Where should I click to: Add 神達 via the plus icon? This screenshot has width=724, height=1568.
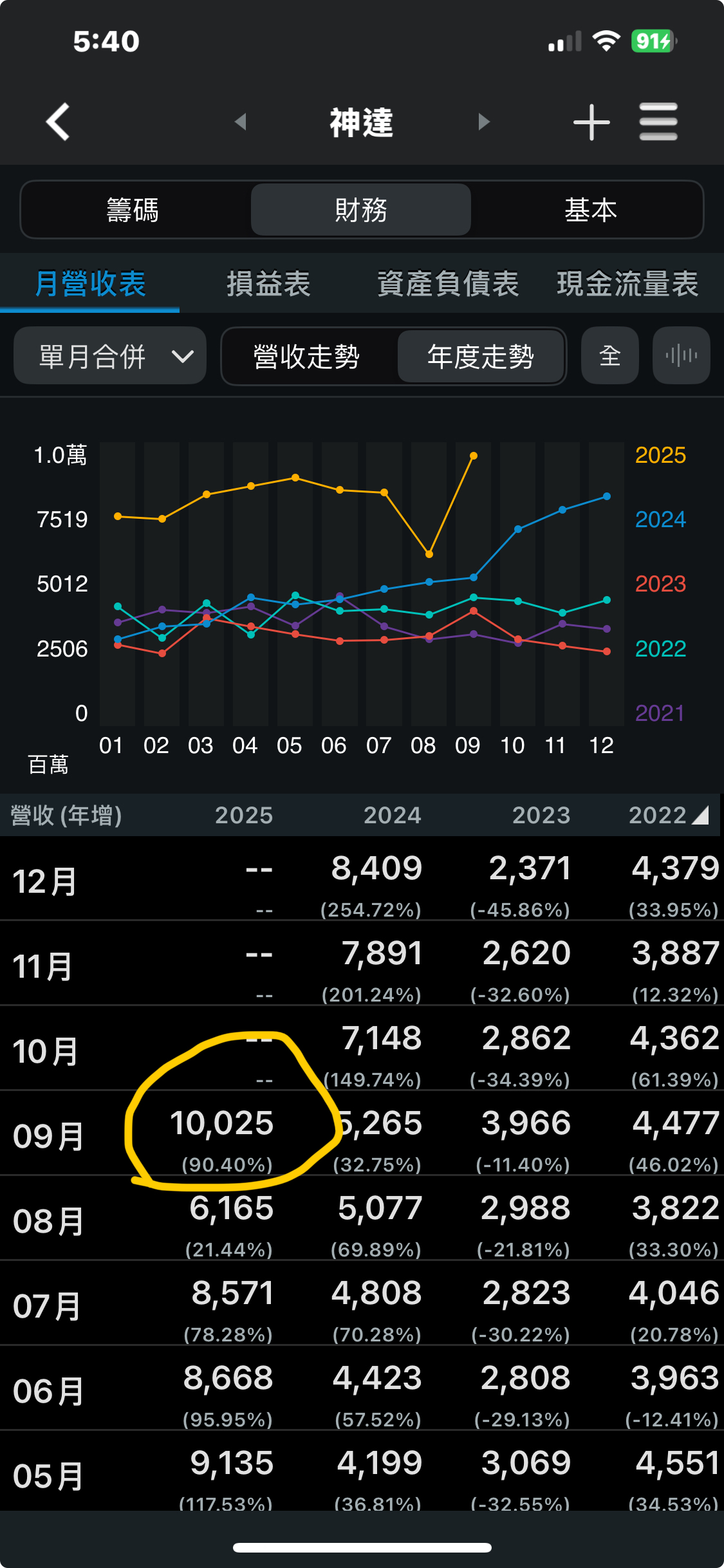click(591, 122)
